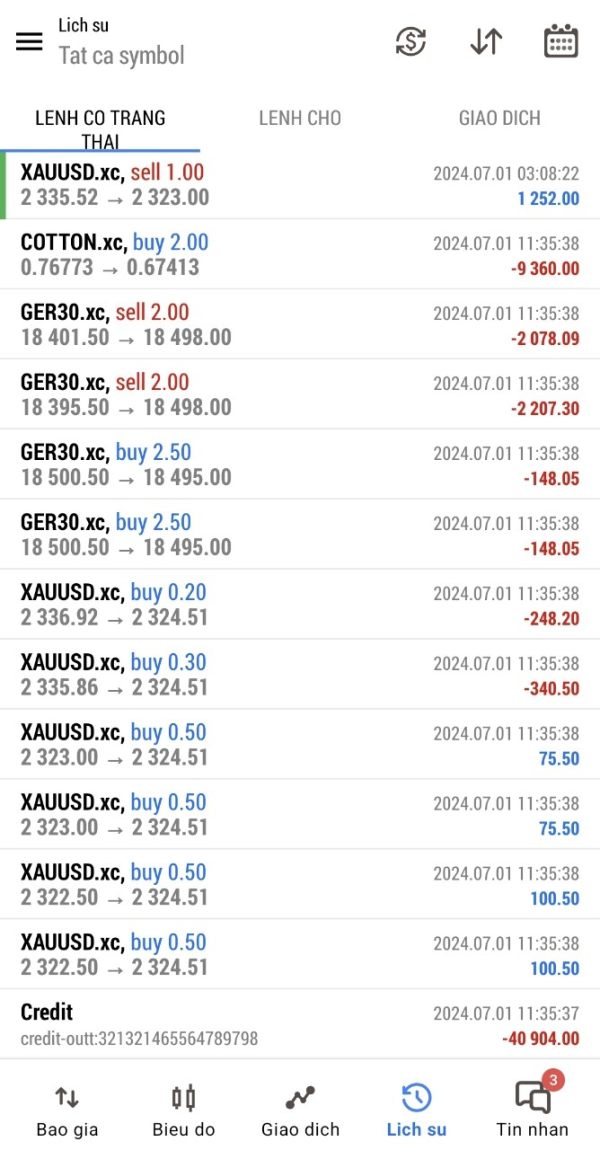Screen dimensions: 600x1150
Task: Open the XAUUSD.xc buy 0.20 order
Action: click(x=300, y=605)
